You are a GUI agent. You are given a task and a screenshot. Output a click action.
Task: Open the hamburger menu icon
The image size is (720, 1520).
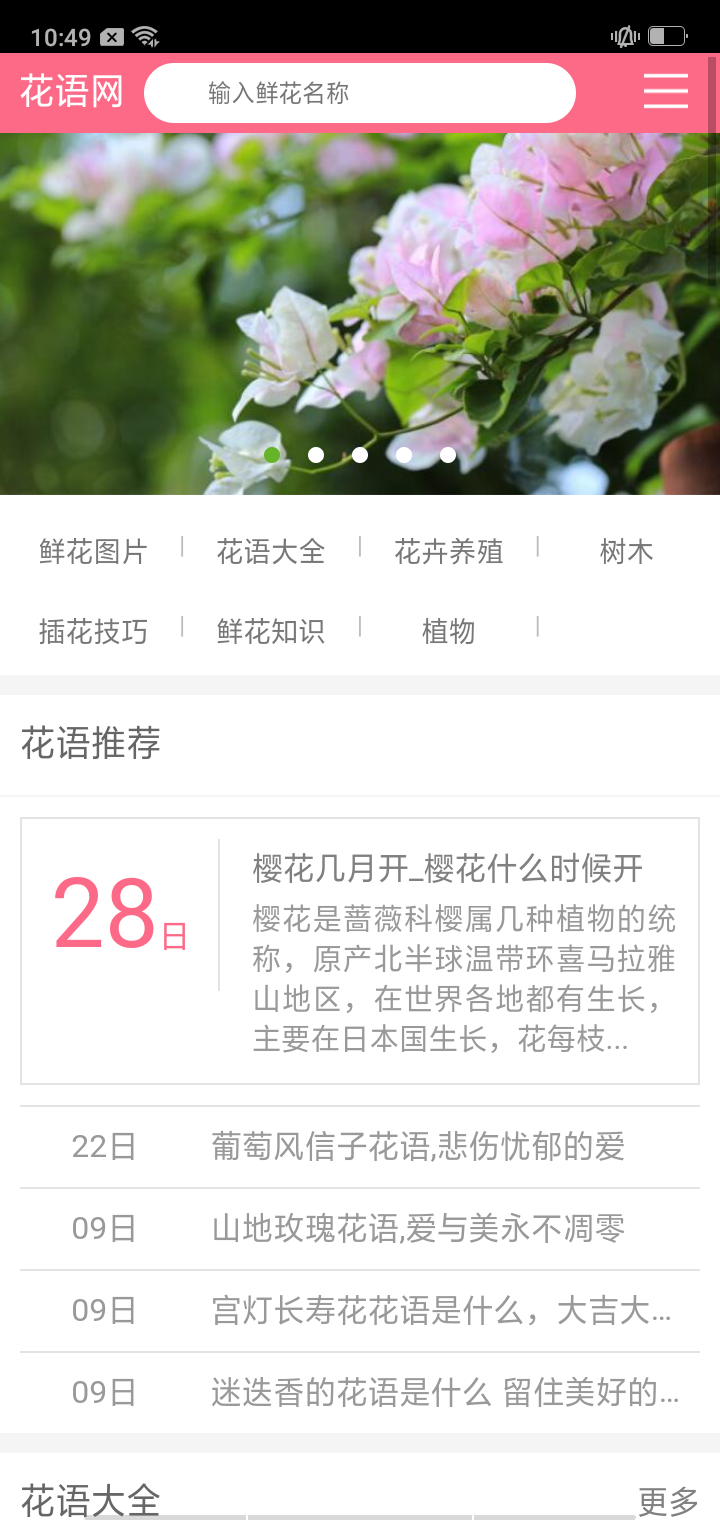[x=665, y=91]
